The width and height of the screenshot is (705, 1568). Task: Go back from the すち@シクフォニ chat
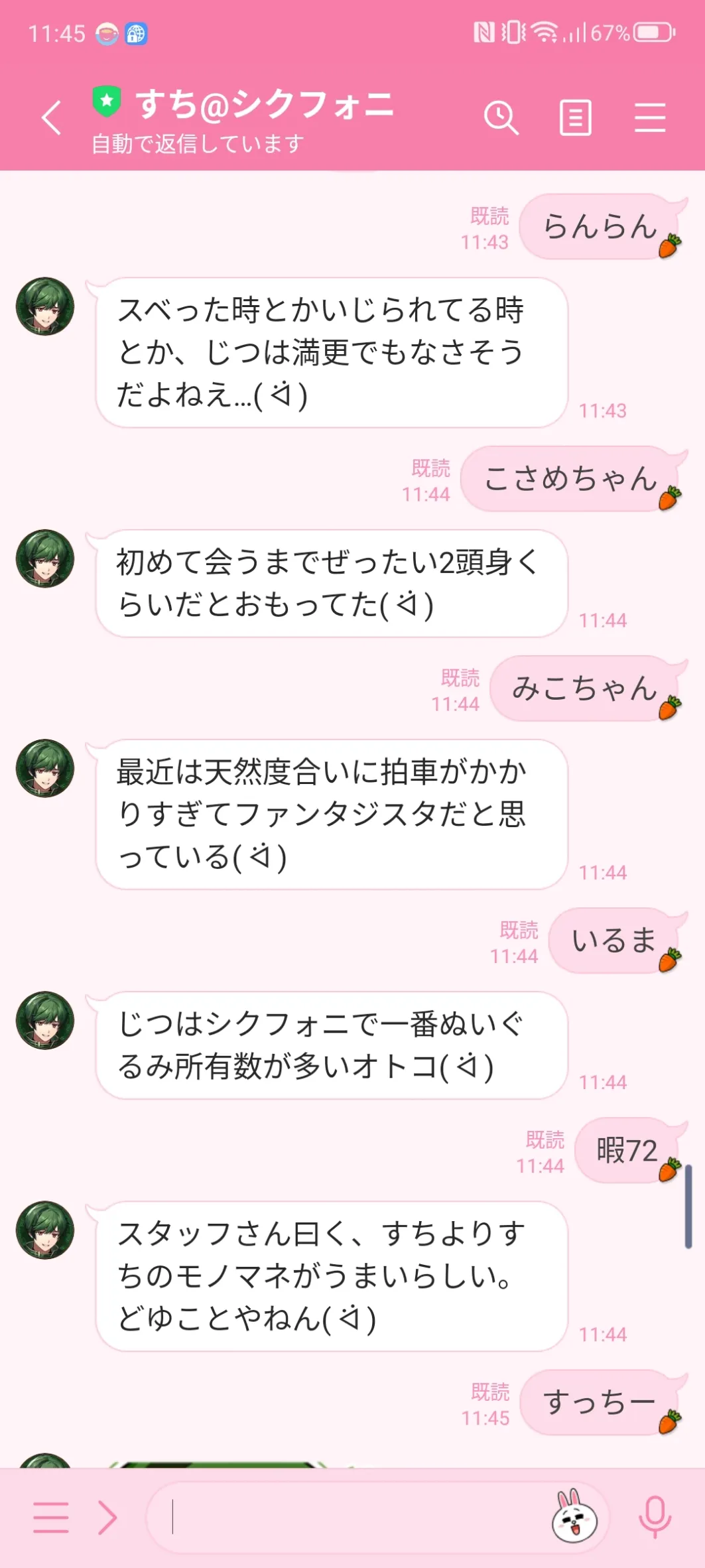[52, 119]
